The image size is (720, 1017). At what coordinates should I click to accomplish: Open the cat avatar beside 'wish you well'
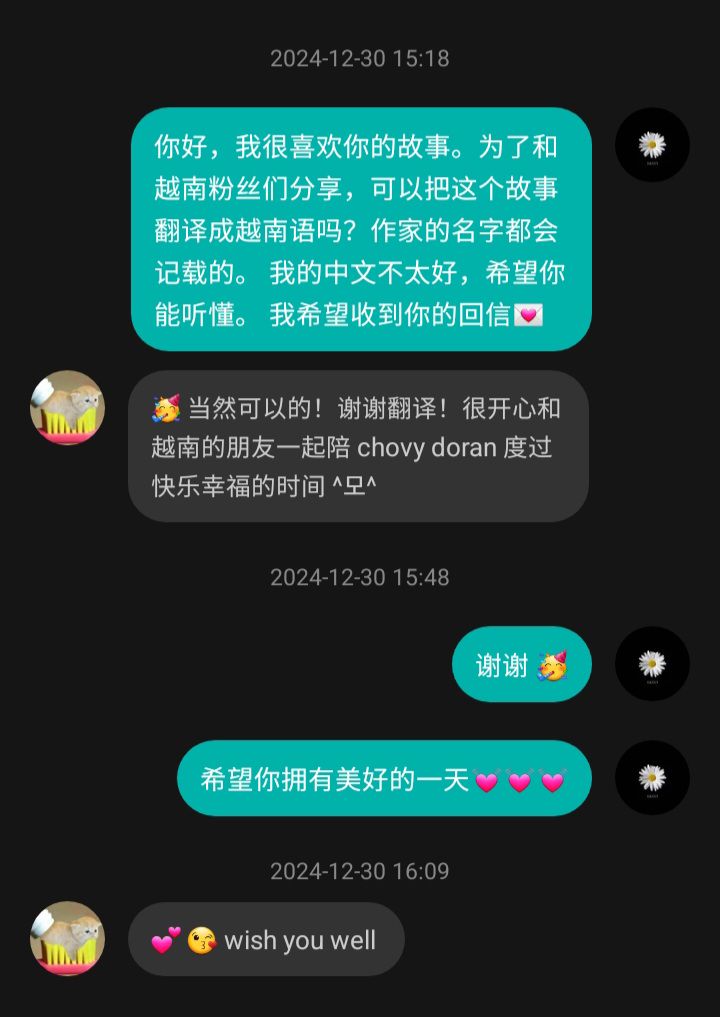67,938
